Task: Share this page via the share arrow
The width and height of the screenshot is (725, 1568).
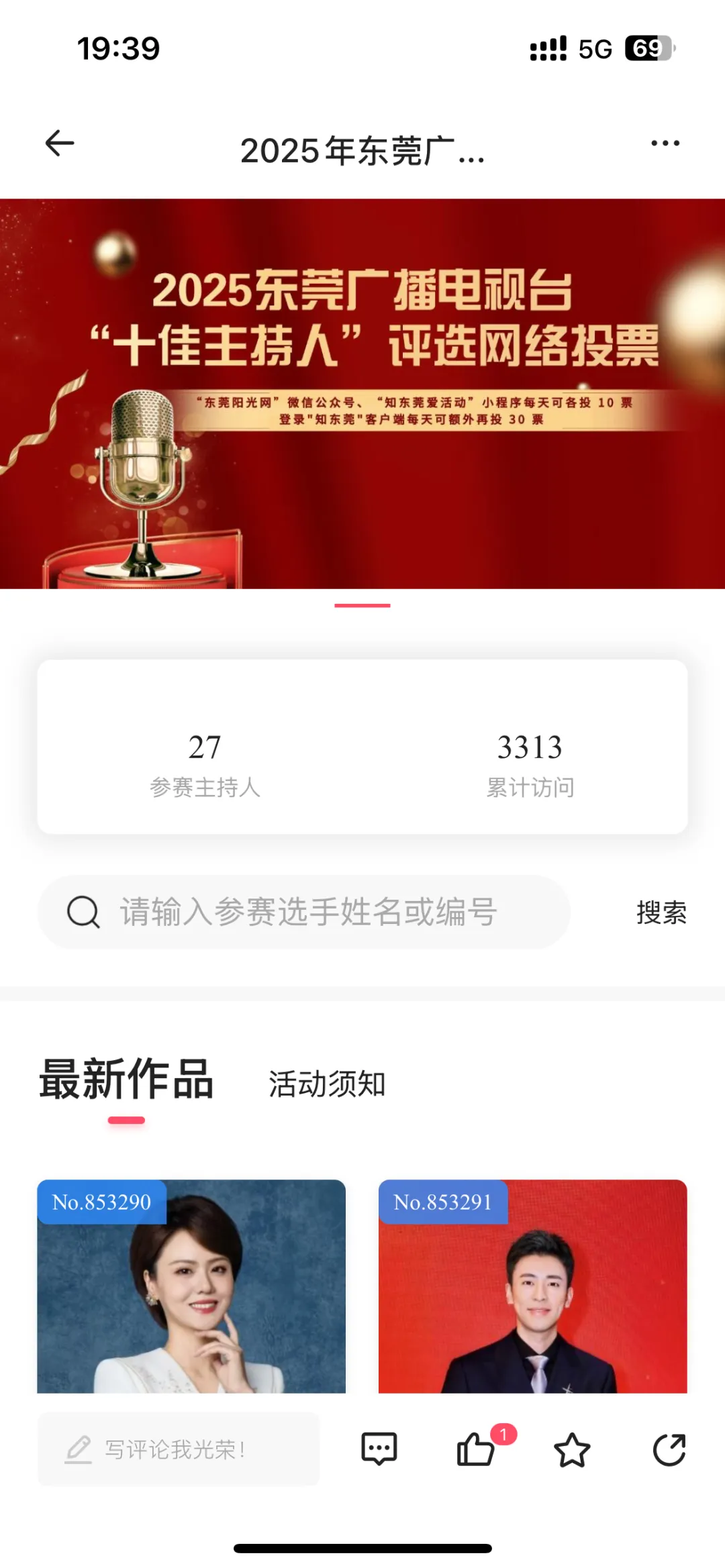Action: [x=669, y=1450]
